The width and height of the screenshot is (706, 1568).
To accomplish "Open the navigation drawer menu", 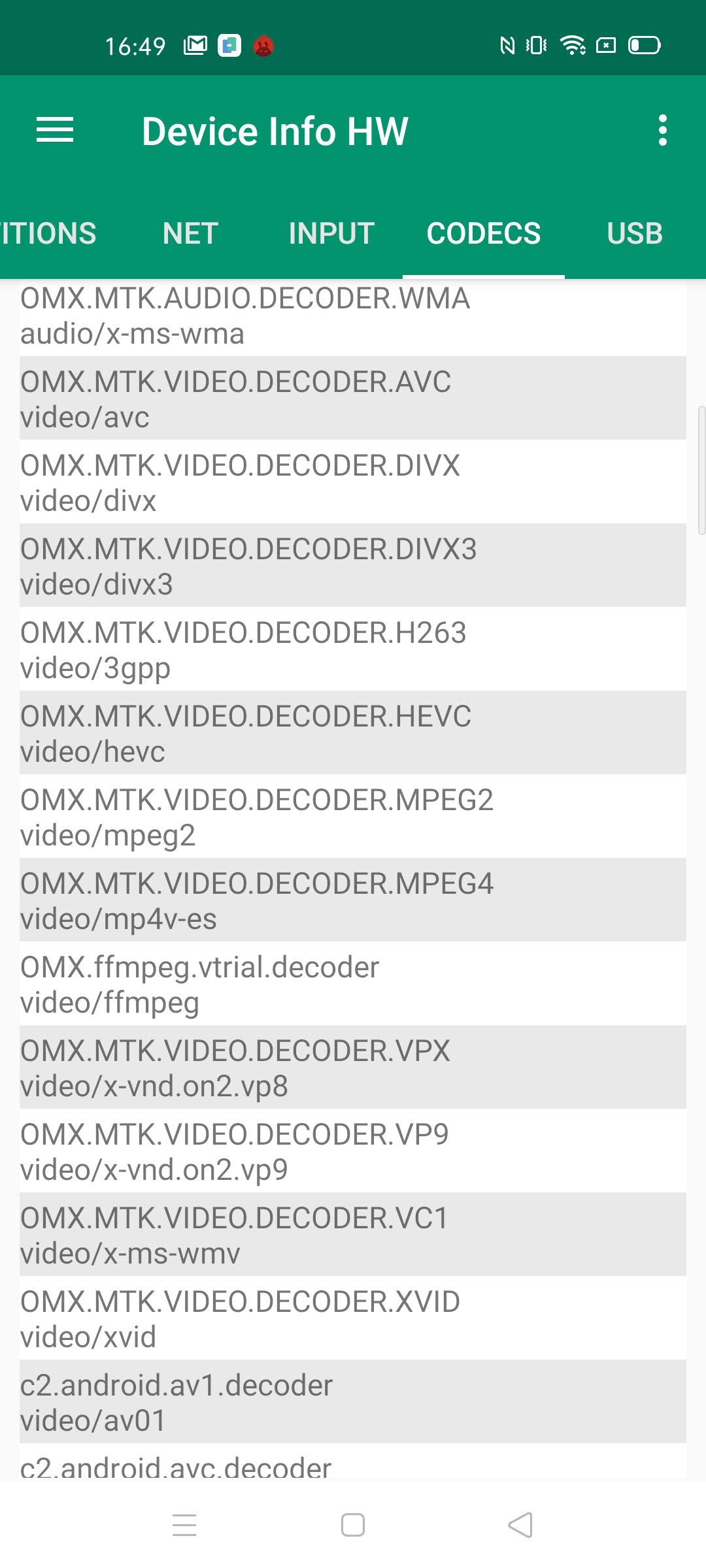I will 55,130.
